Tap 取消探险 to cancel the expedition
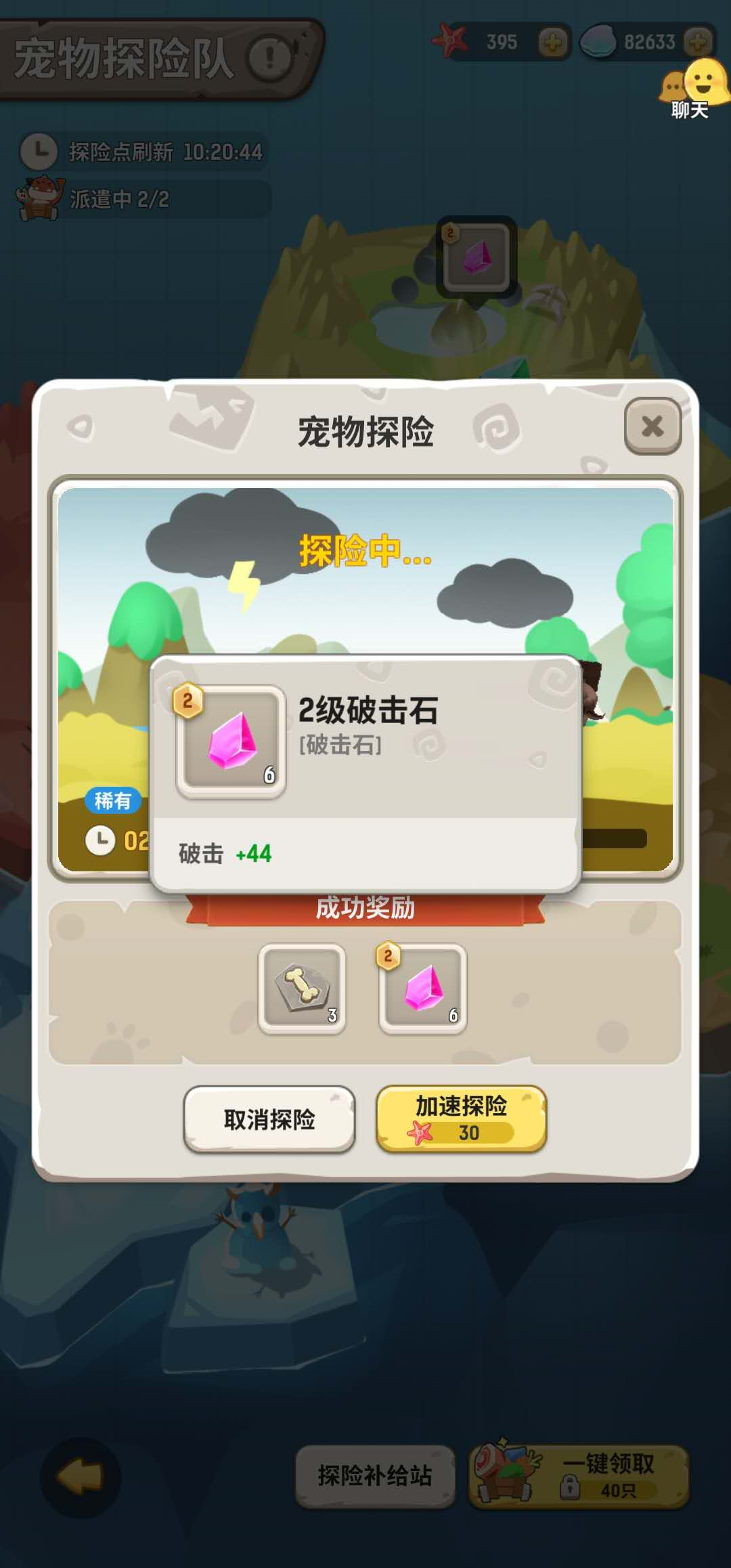The height and width of the screenshot is (1568, 731). pyautogui.click(x=269, y=1119)
